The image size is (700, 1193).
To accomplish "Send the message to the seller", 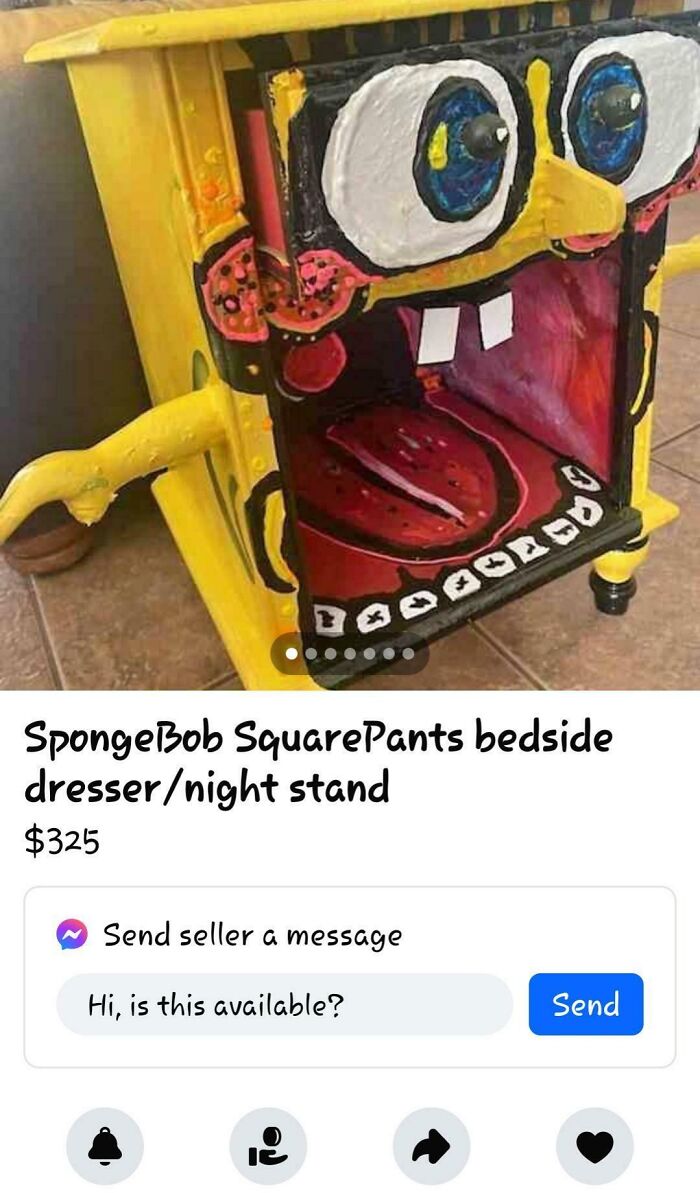I will [x=585, y=1004].
